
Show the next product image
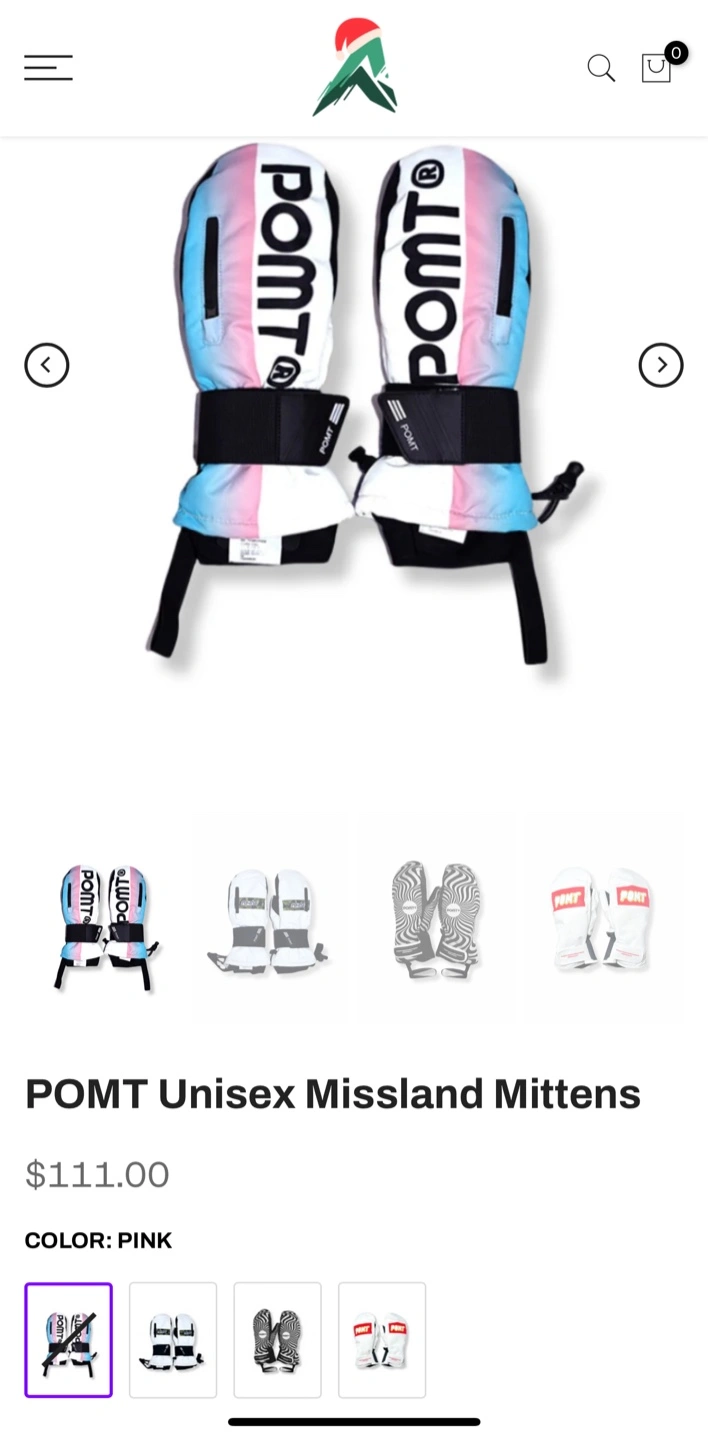[x=660, y=365]
